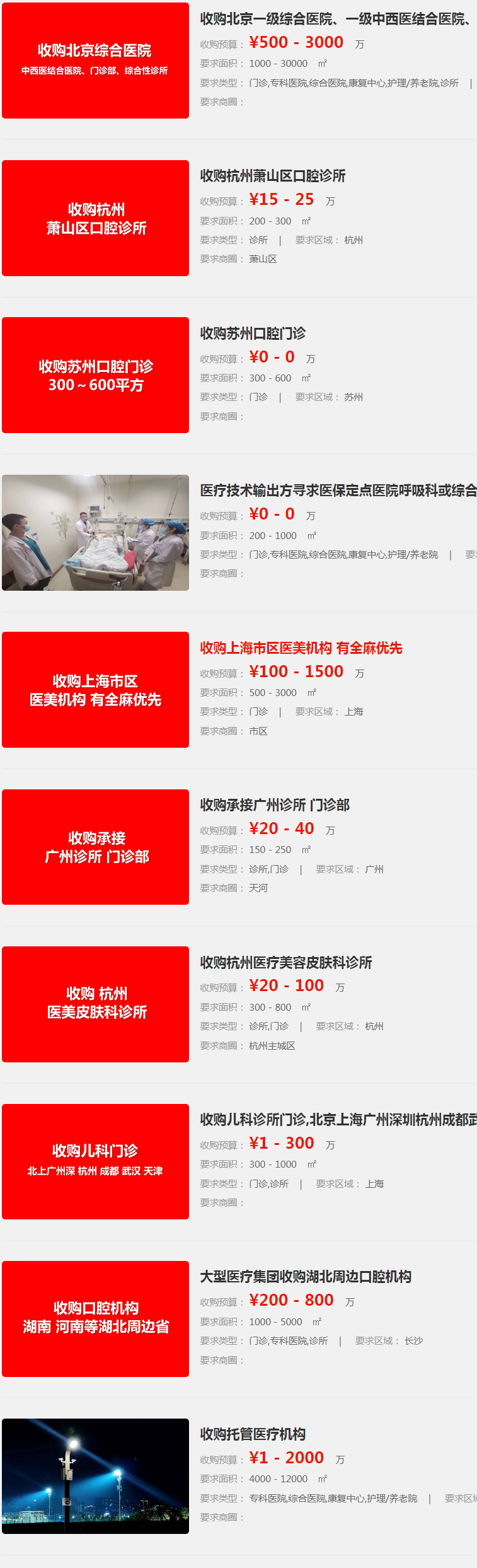
Task: View the 收购儿科门诊 red card
Action: (95, 1161)
